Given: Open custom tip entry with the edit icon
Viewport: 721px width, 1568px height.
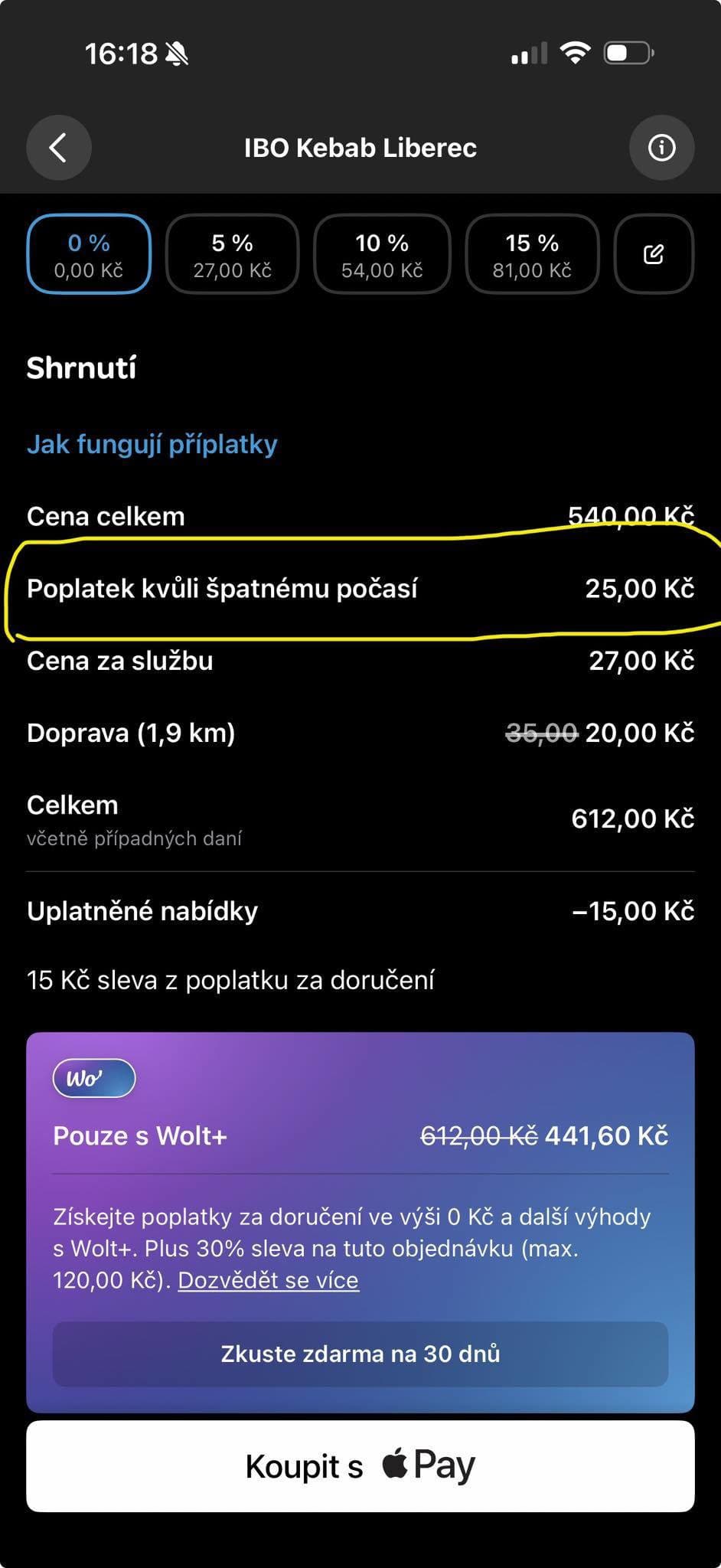Looking at the screenshot, I should tap(653, 254).
